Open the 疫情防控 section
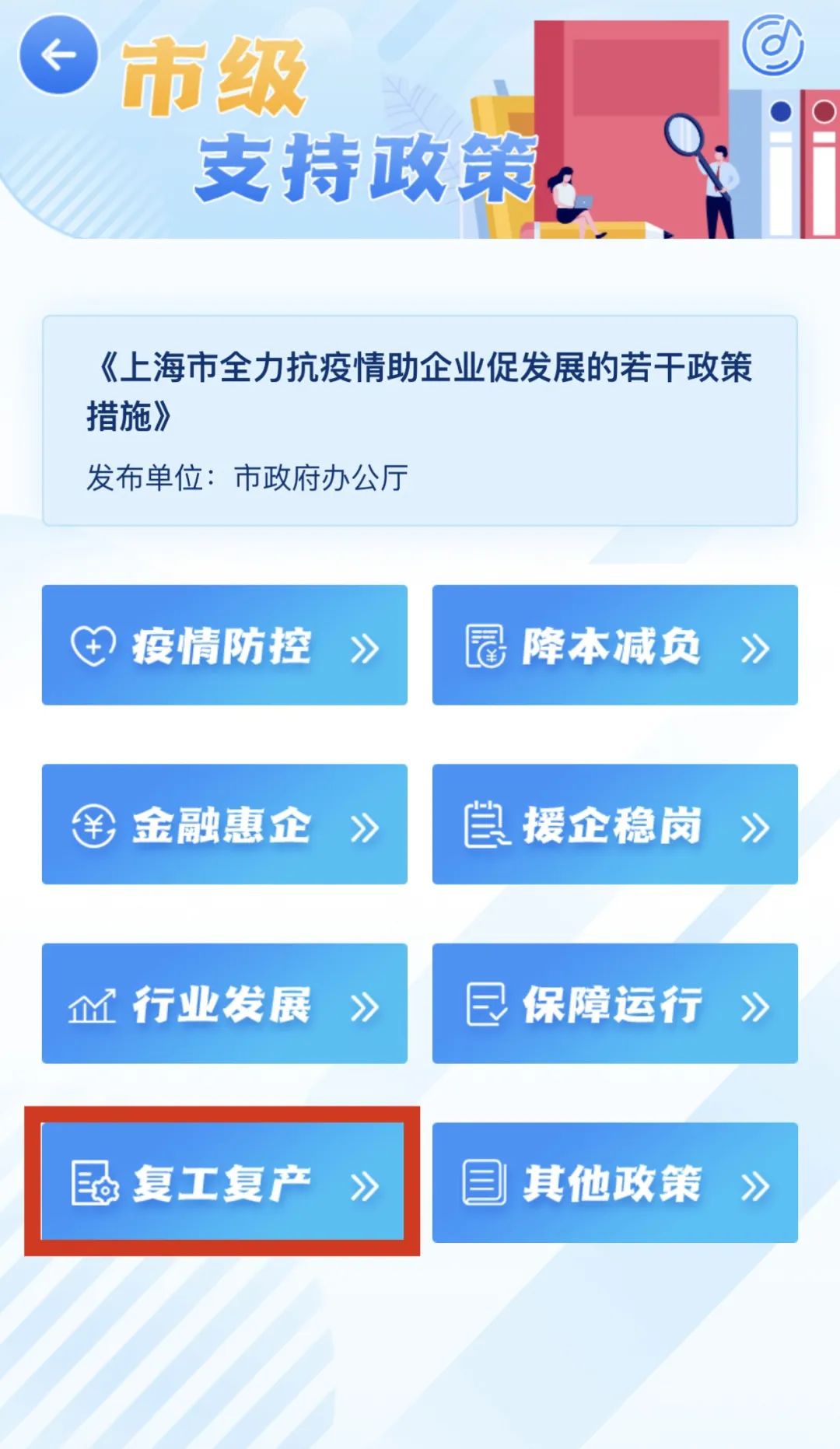This screenshot has height=1449, width=840. click(224, 646)
